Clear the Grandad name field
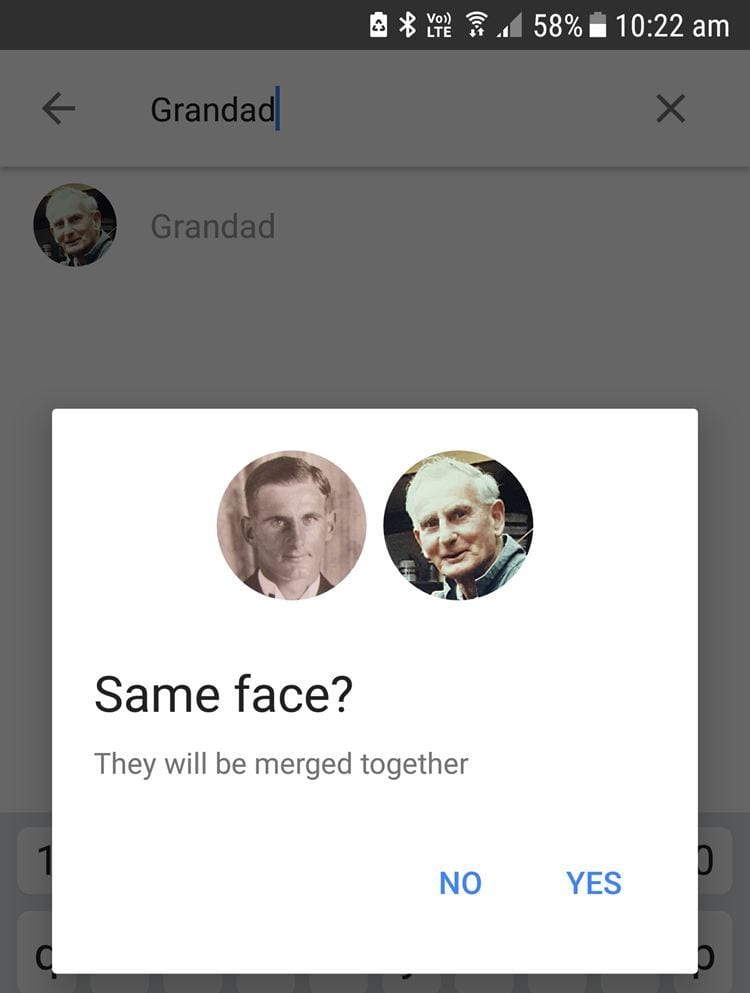Screen dimensions: 750x993 click(670, 109)
